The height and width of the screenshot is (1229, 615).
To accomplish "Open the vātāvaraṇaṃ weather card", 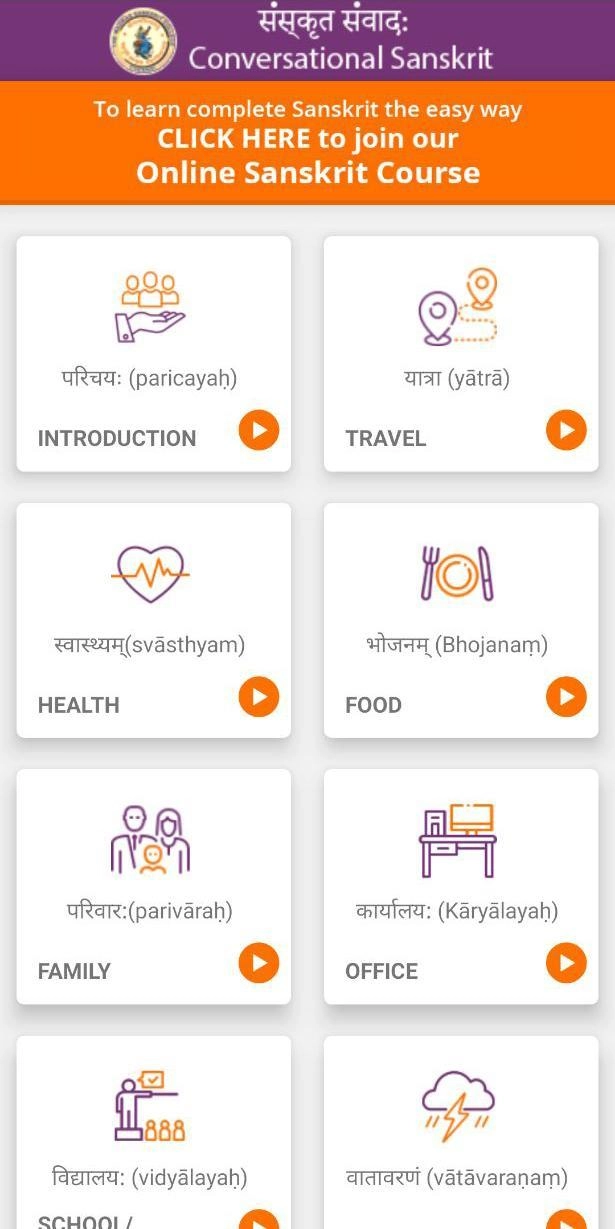I will (x=461, y=1132).
